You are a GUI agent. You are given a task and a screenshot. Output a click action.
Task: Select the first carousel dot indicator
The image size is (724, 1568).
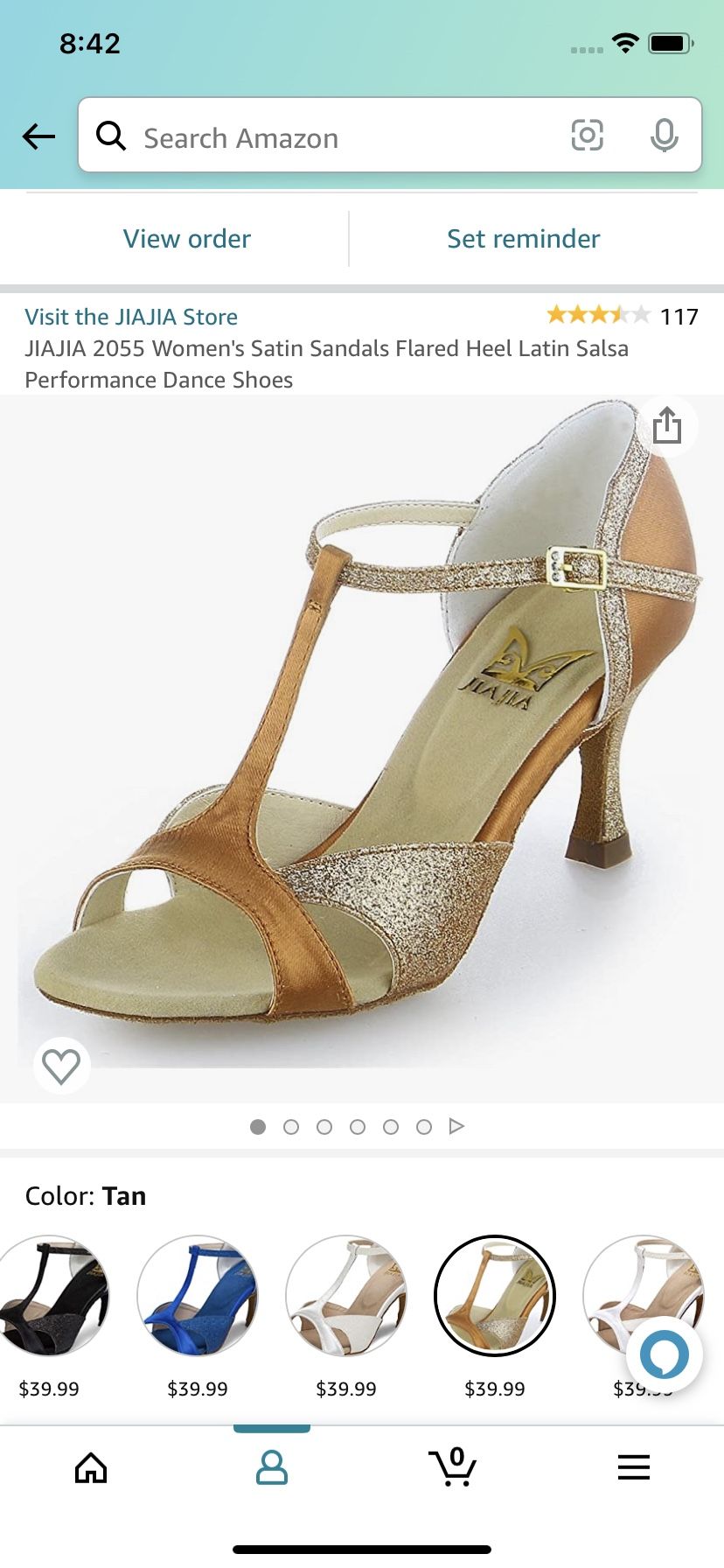tap(258, 1127)
